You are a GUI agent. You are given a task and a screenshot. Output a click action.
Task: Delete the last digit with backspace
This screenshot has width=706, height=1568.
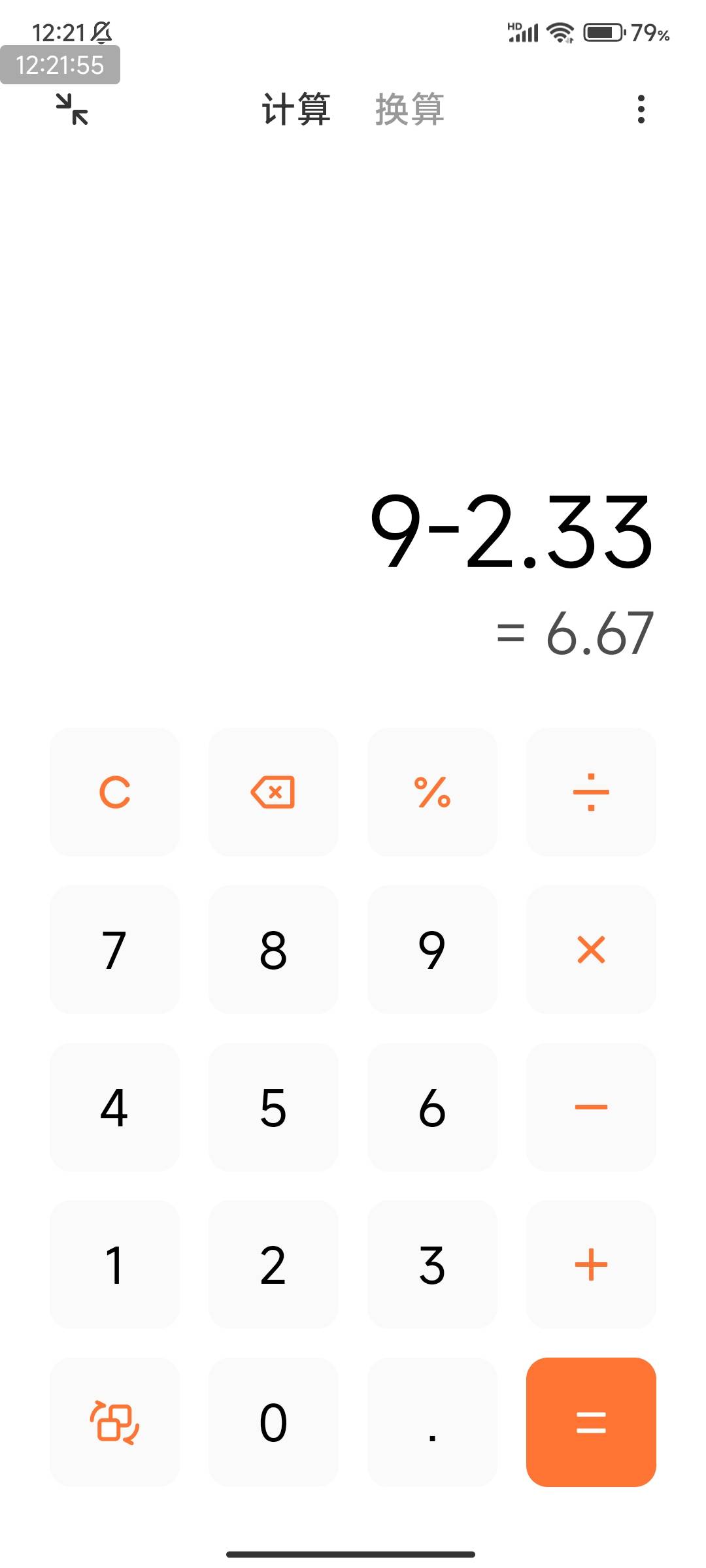tap(273, 792)
